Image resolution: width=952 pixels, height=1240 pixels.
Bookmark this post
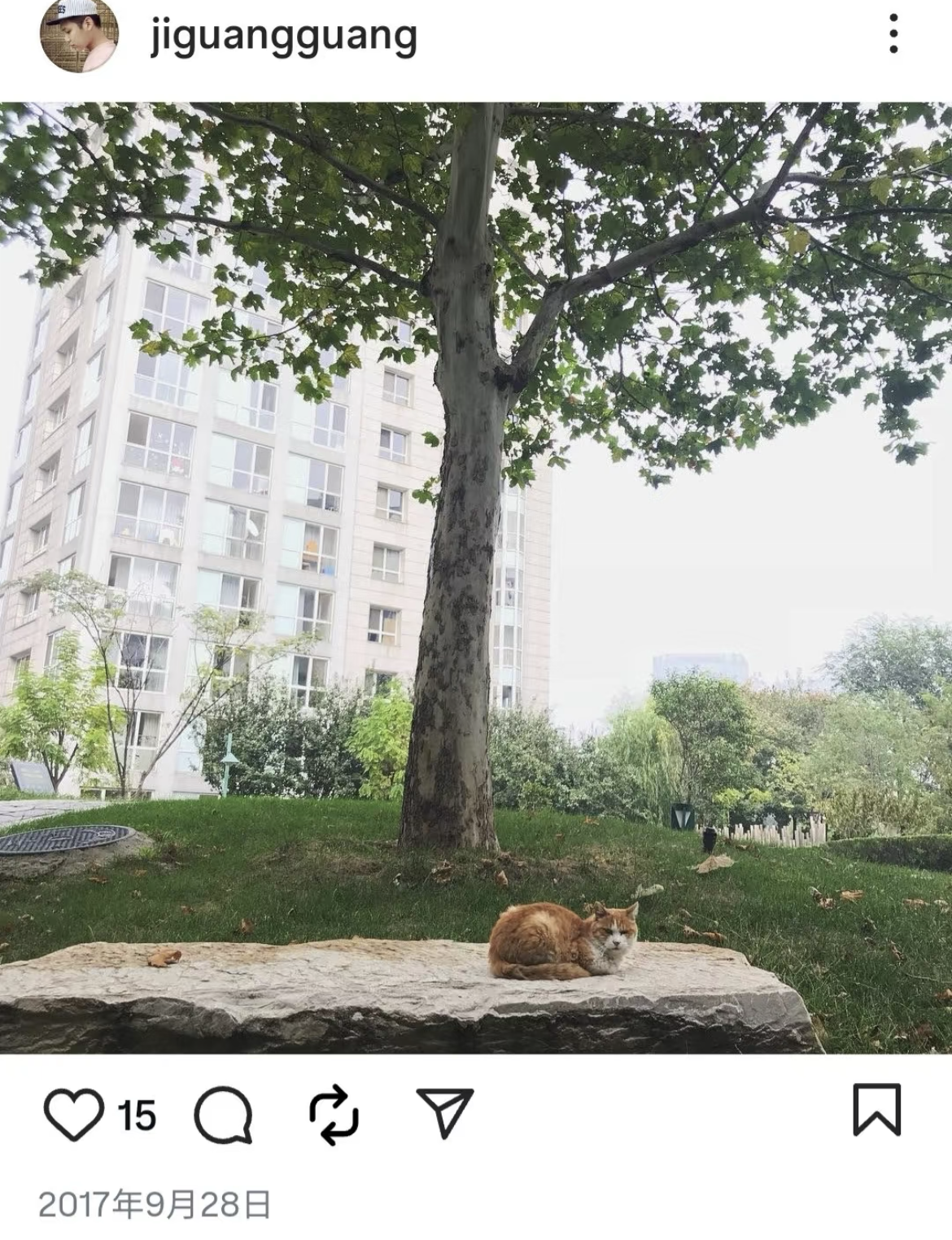coord(876,1109)
